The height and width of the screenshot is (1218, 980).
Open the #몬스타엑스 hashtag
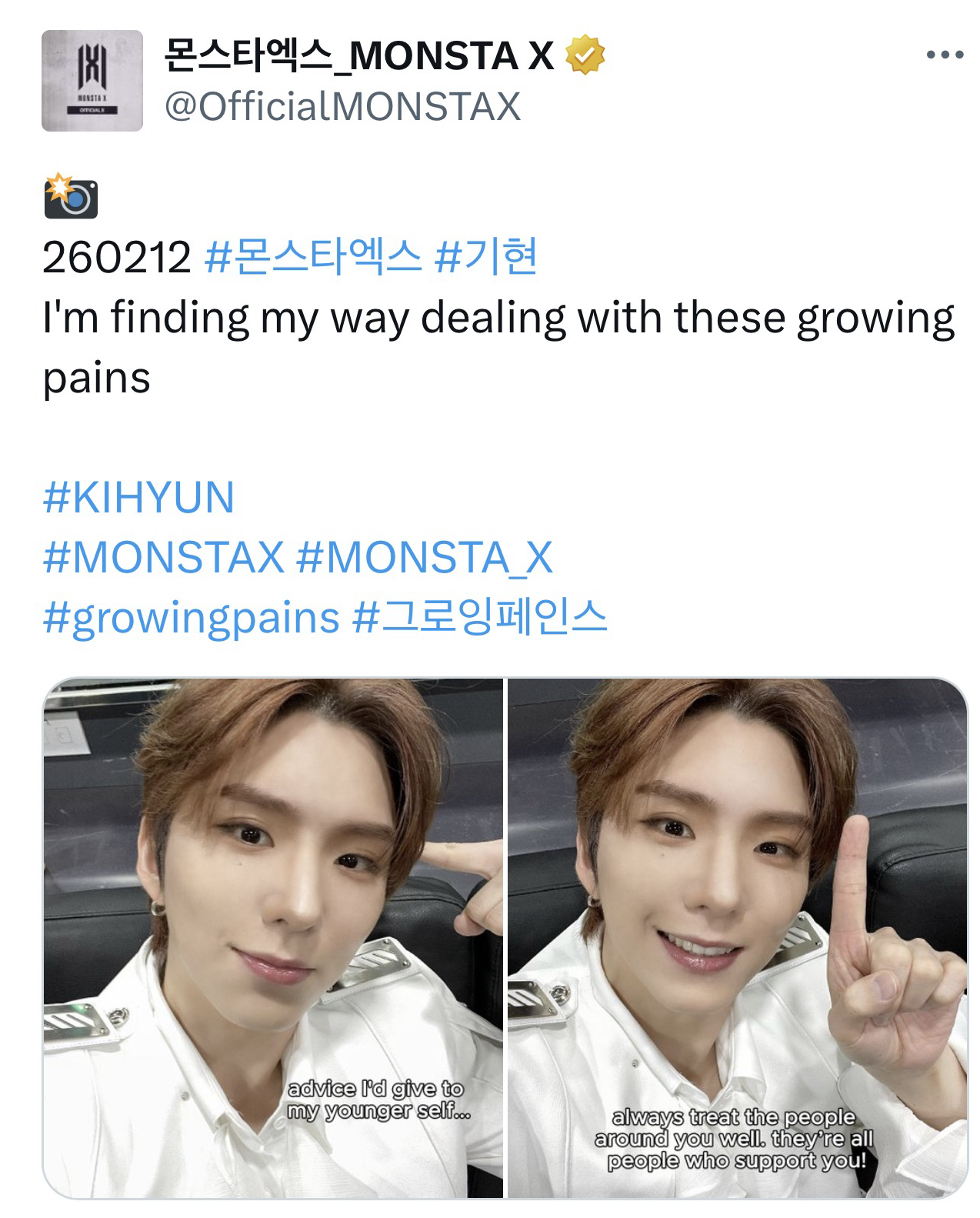point(313,257)
